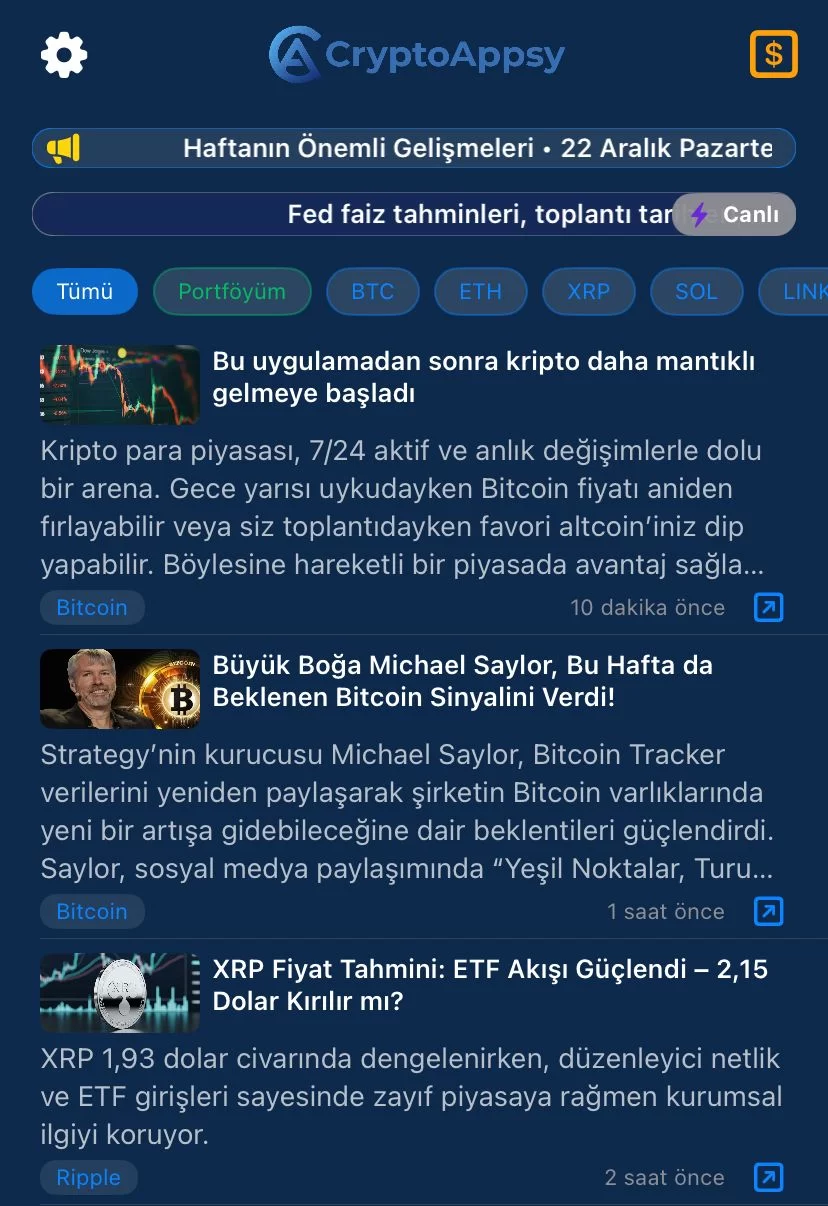The image size is (828, 1206).
Task: Open the dollar currency icon
Action: 773,55
